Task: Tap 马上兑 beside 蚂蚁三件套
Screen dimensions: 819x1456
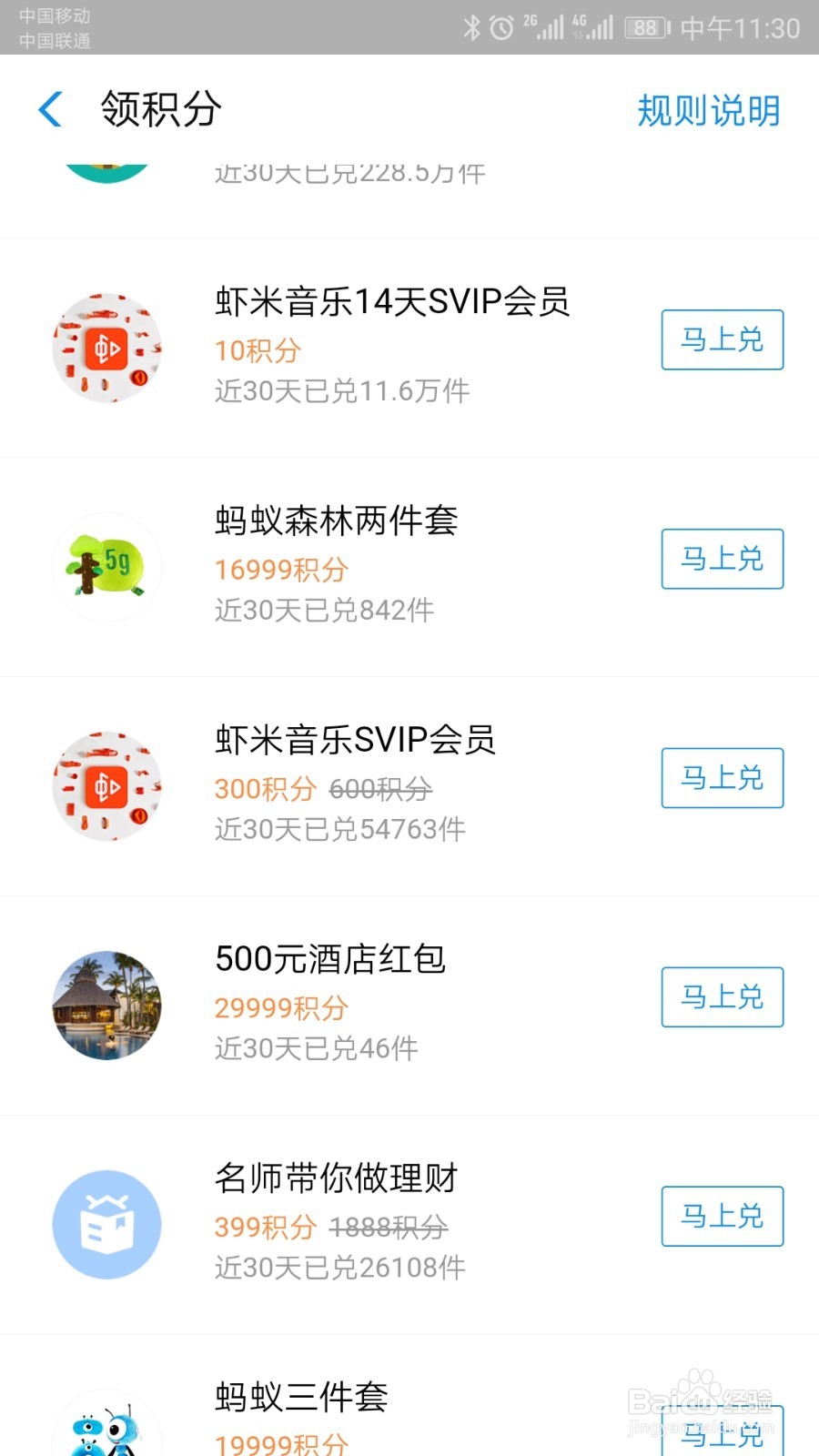Action: 722,1438
